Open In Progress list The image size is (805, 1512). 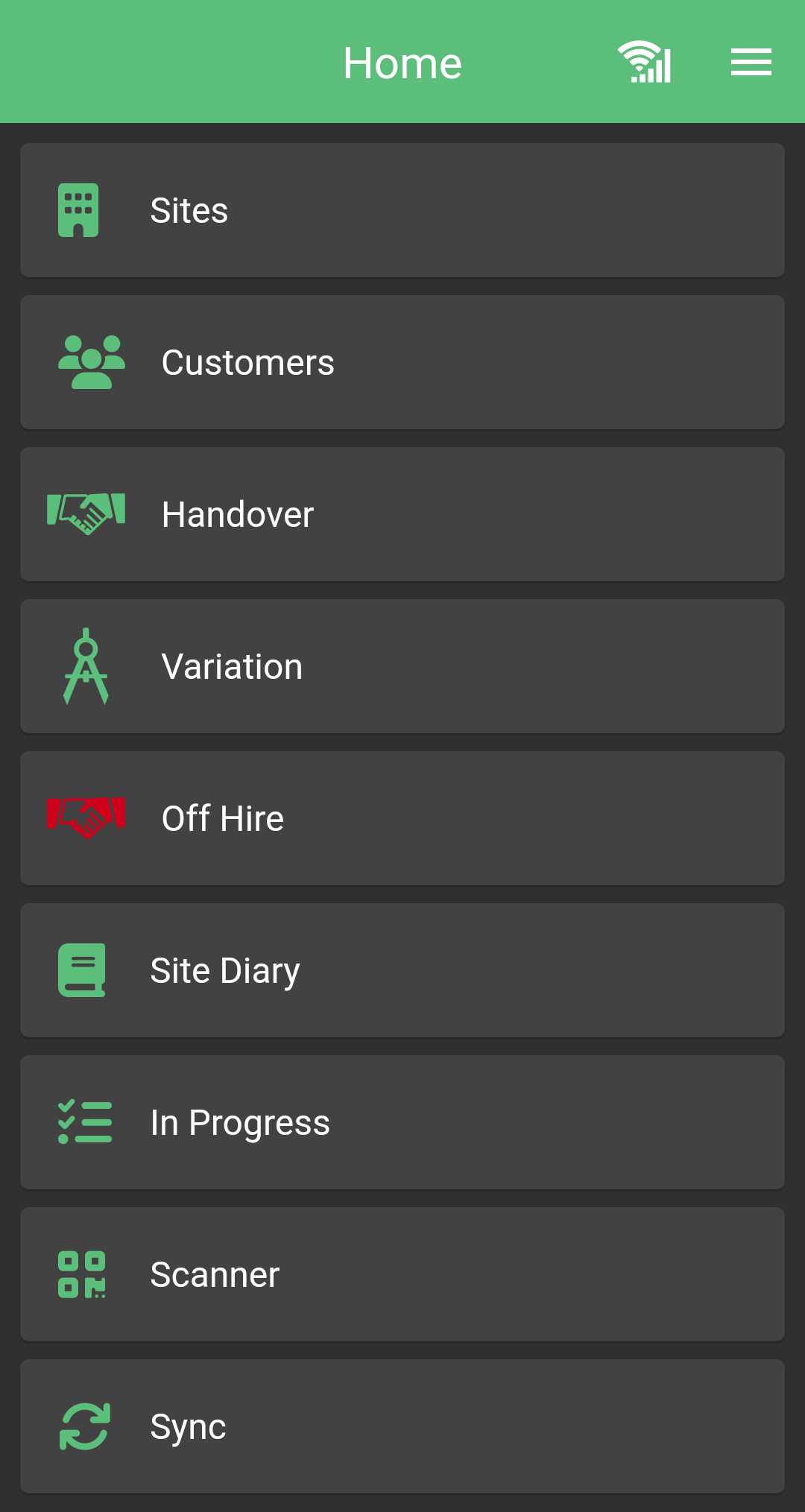[x=402, y=1122]
